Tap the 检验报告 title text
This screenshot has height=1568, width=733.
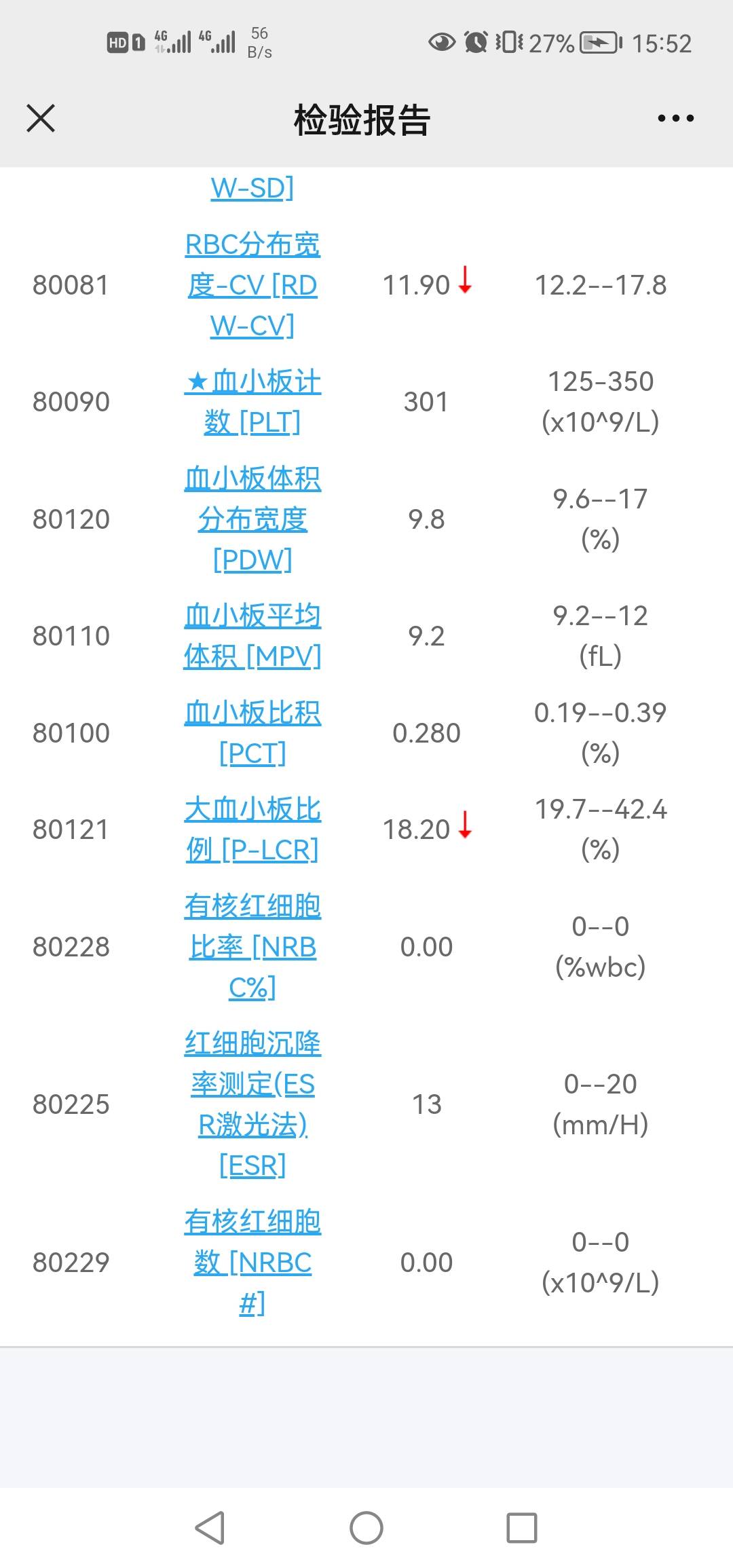(x=362, y=117)
